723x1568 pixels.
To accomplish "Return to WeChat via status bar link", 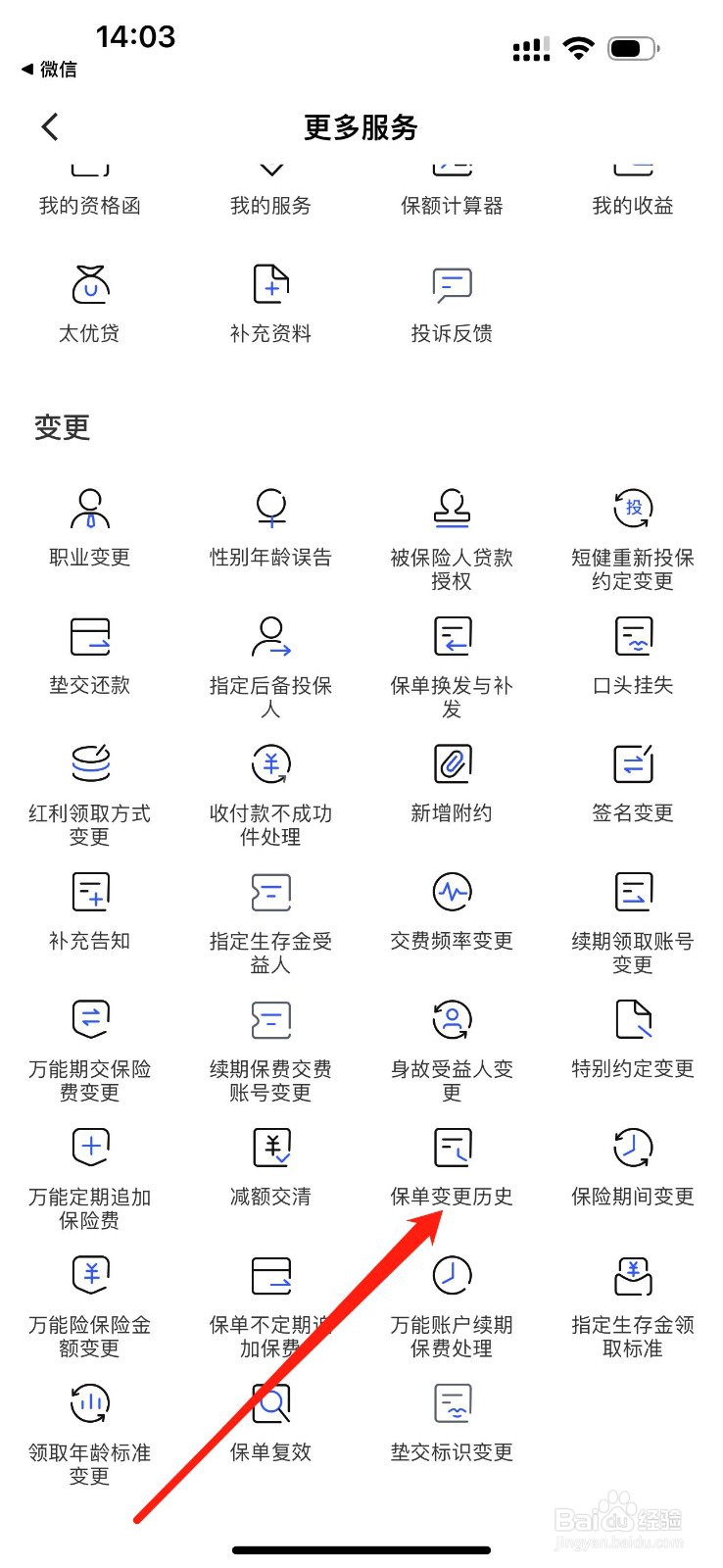I will point(49,70).
